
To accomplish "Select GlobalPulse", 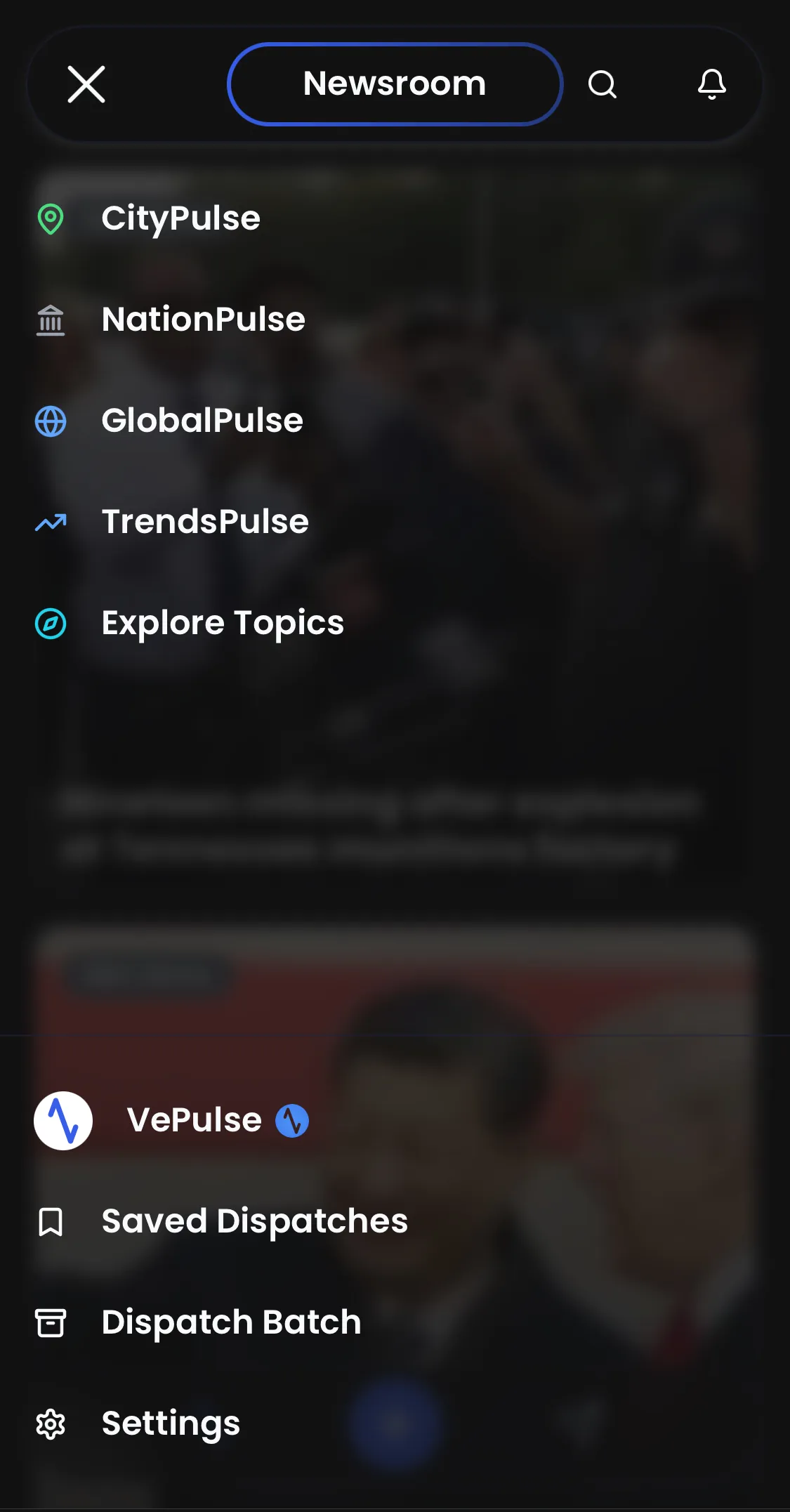I will 202,421.
